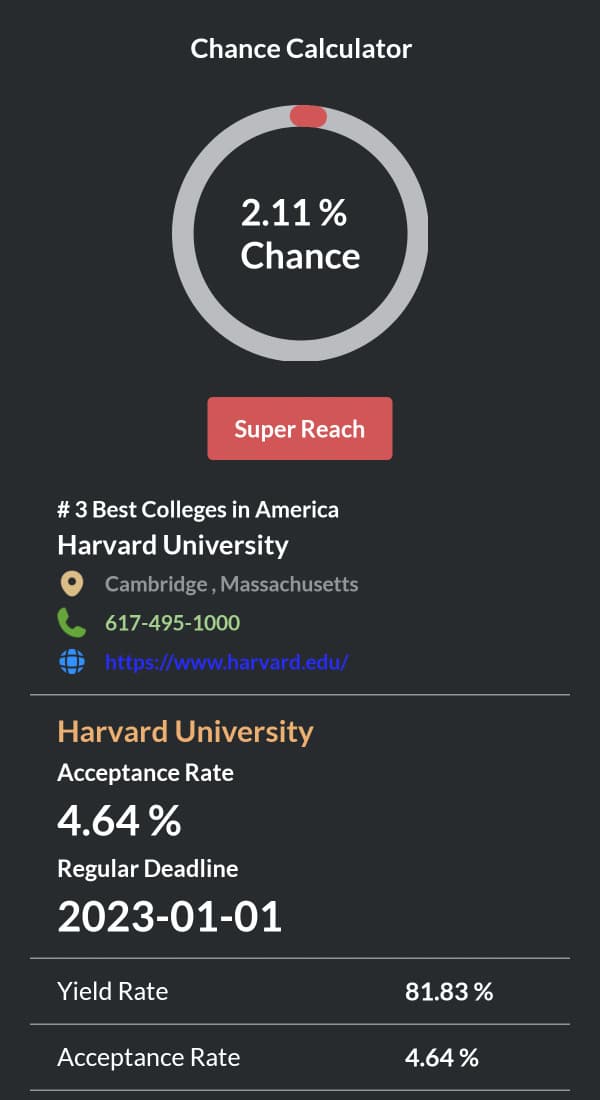Call Harvard at 617-495-1000

coord(172,623)
